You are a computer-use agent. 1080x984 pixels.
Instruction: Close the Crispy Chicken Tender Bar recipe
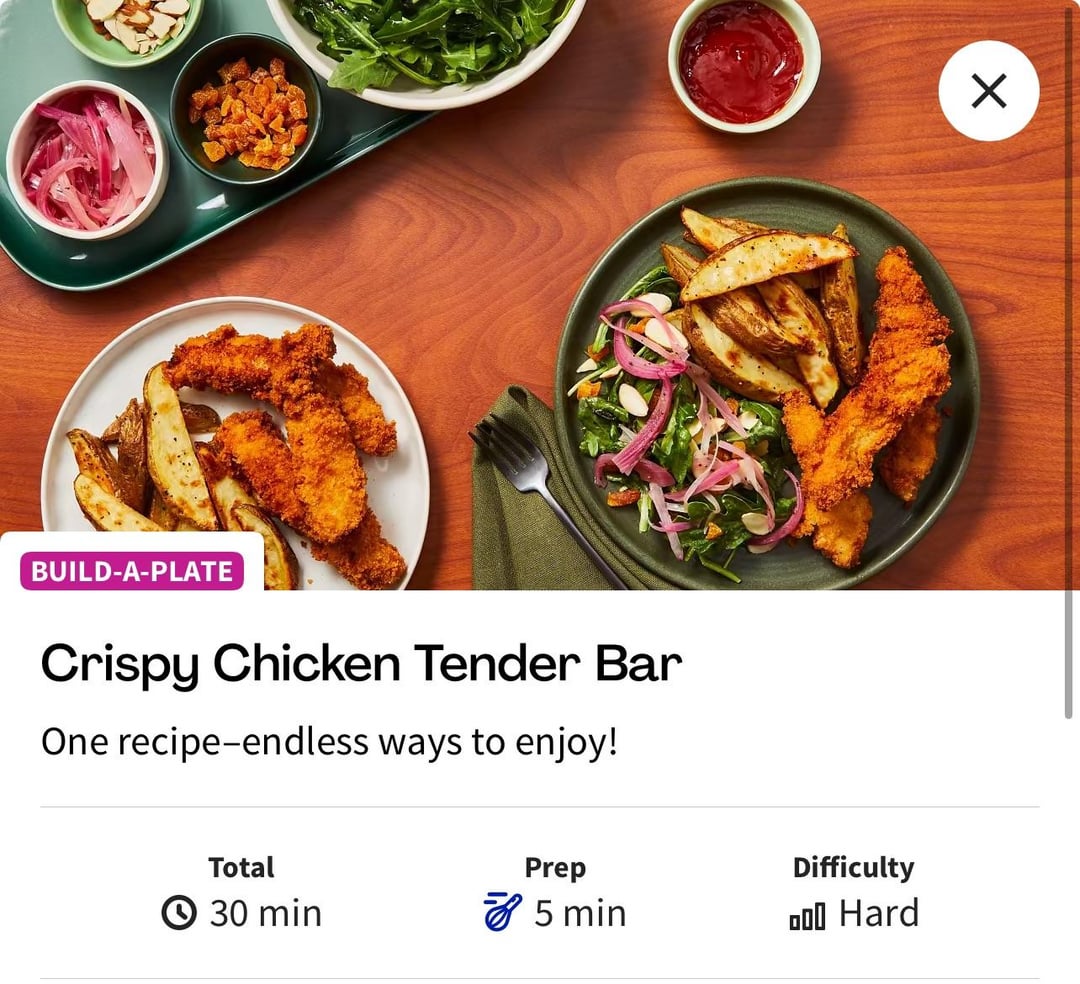point(988,91)
